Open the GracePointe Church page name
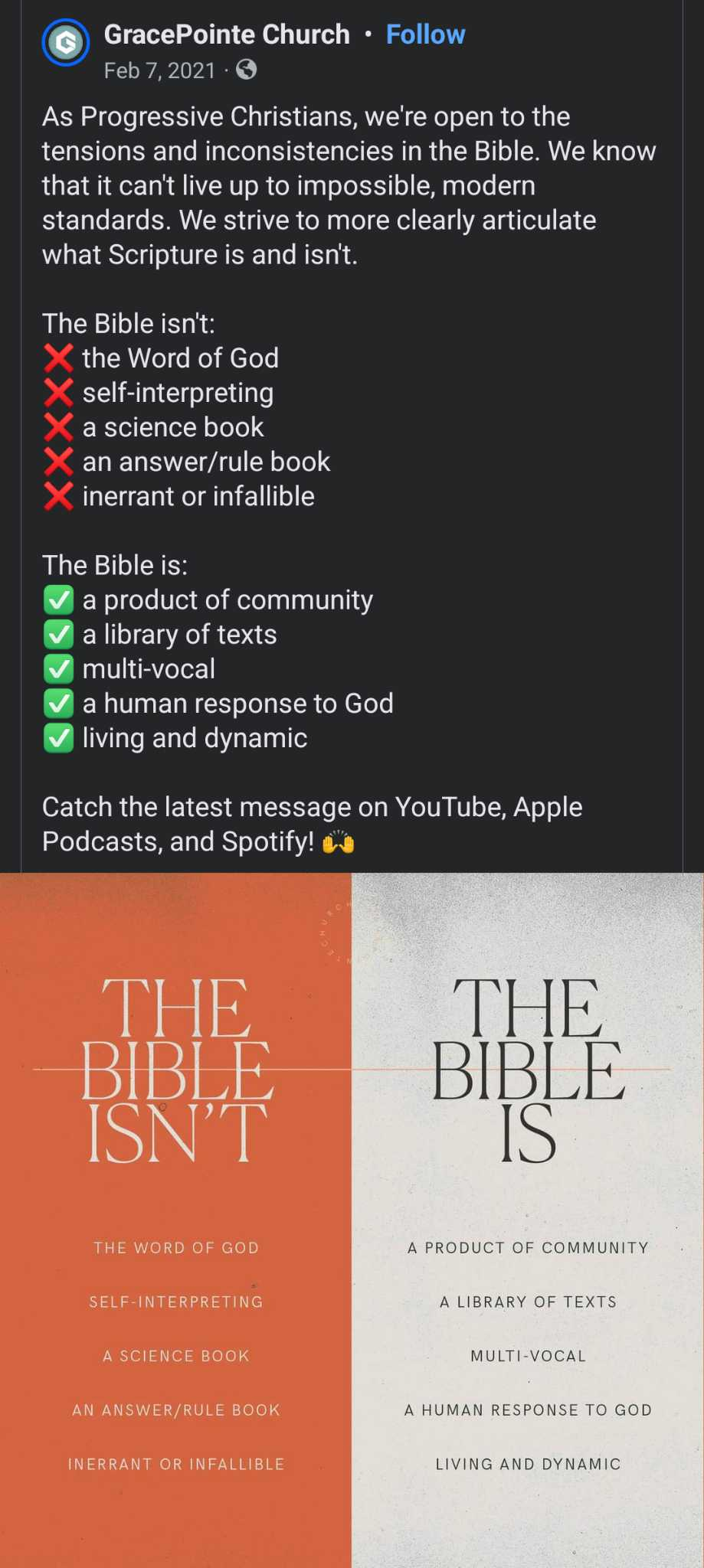Image resolution: width=704 pixels, height=1568 pixels. [227, 34]
